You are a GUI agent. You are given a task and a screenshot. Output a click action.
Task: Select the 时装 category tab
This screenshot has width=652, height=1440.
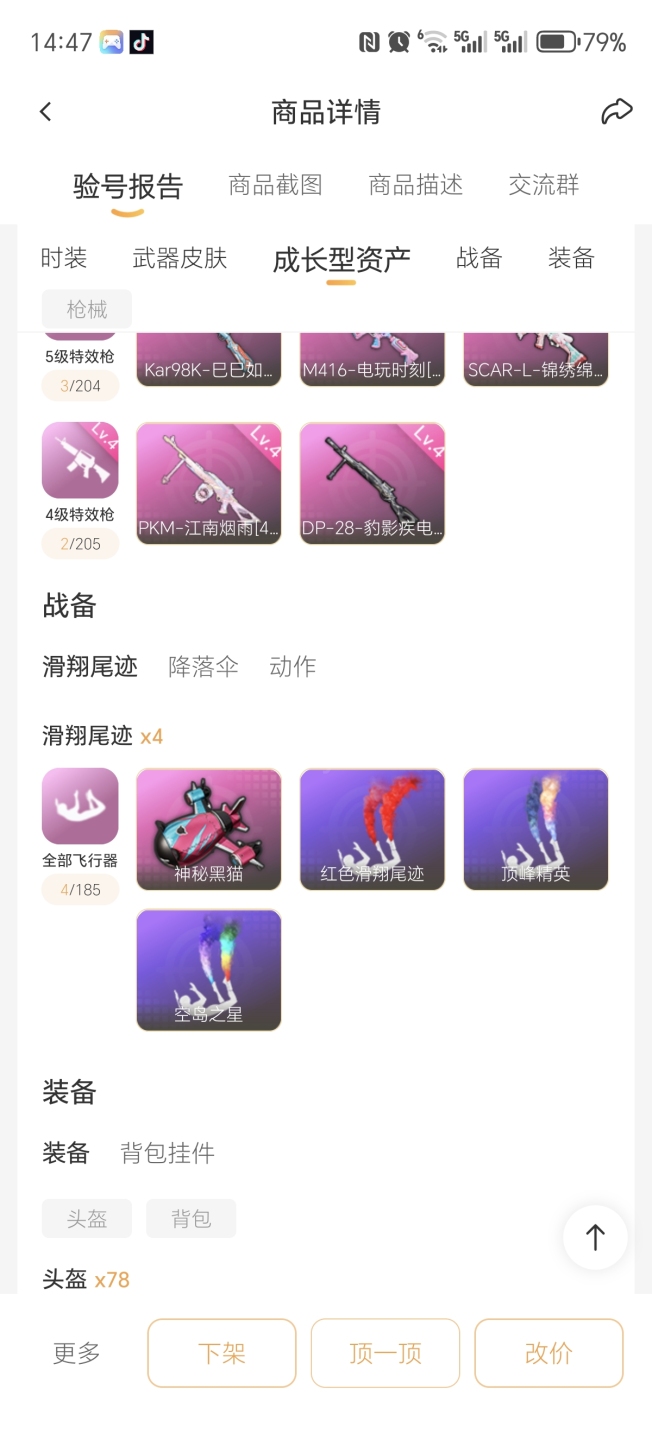(x=64, y=258)
